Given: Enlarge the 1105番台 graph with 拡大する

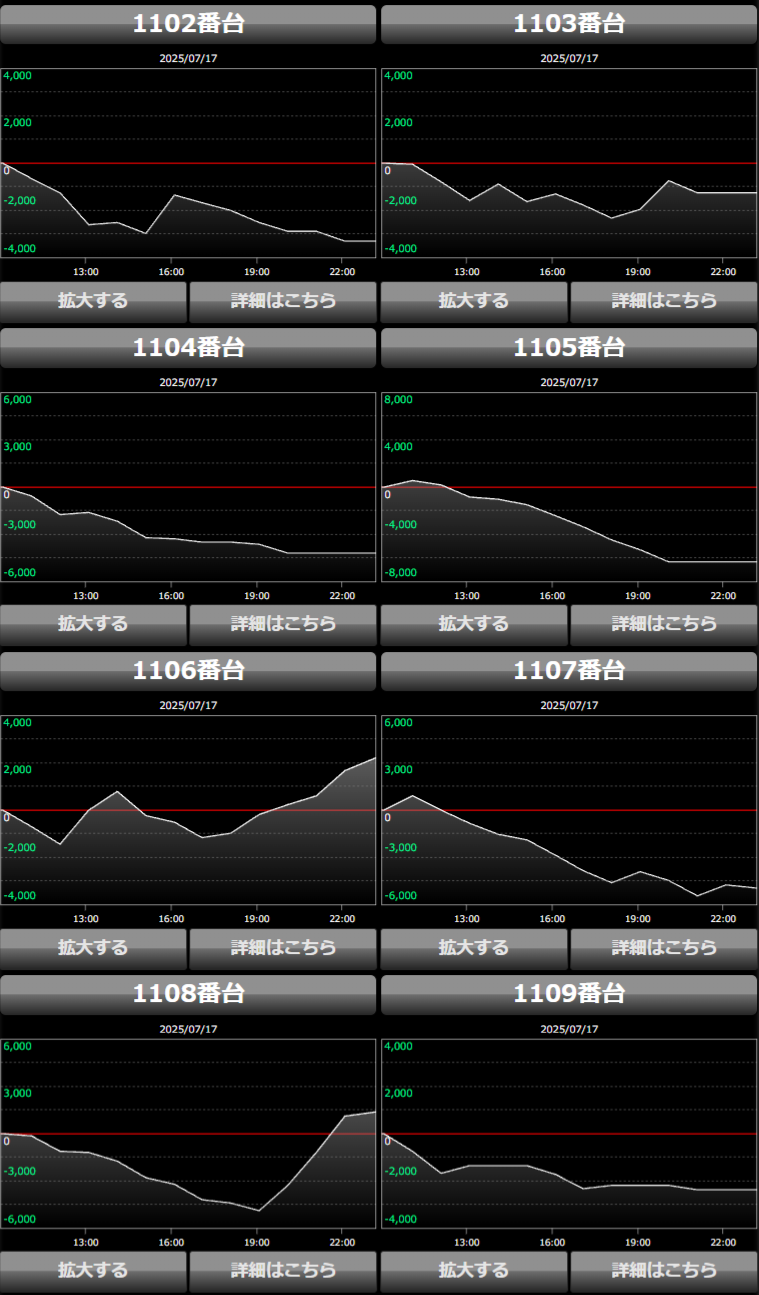Looking at the screenshot, I should (474, 624).
